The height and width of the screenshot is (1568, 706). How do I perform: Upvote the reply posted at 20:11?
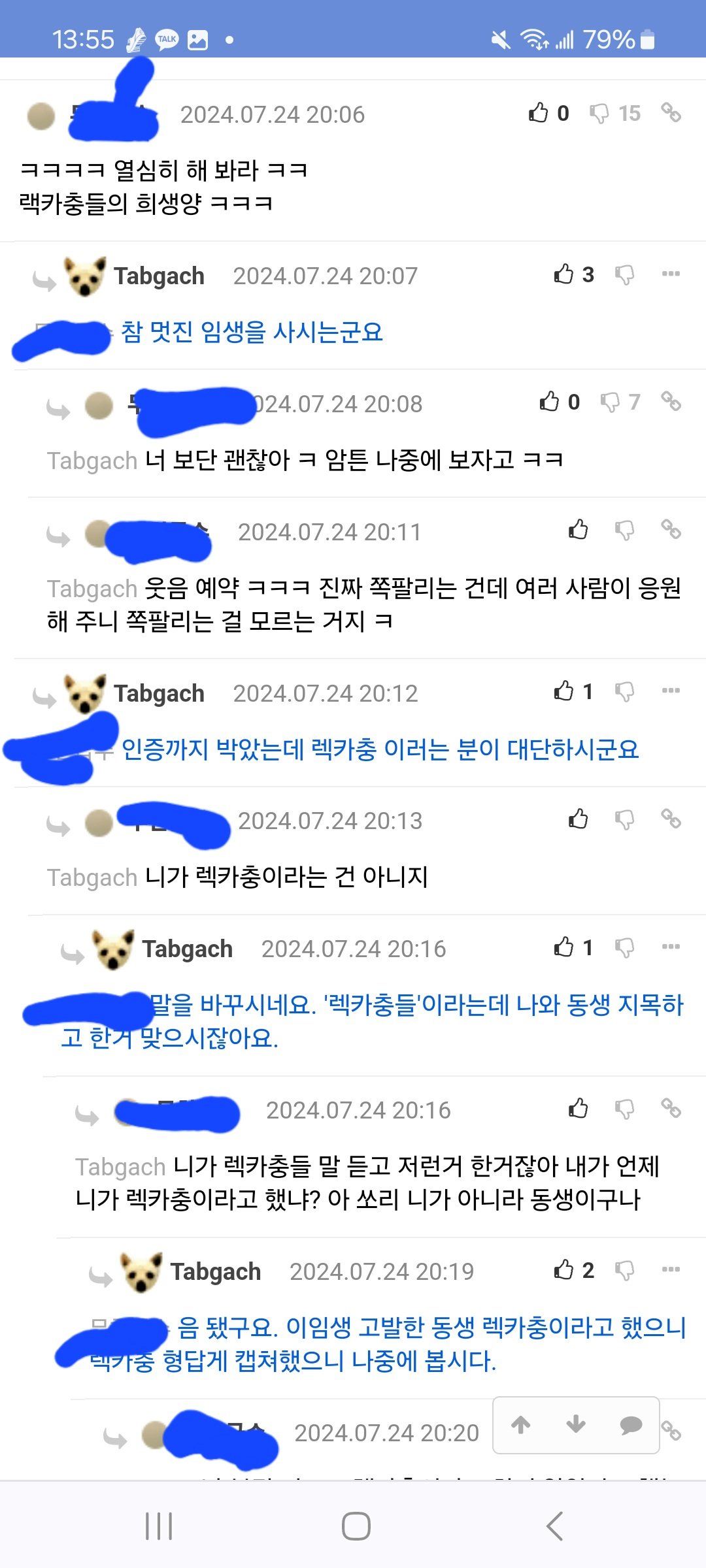point(578,530)
